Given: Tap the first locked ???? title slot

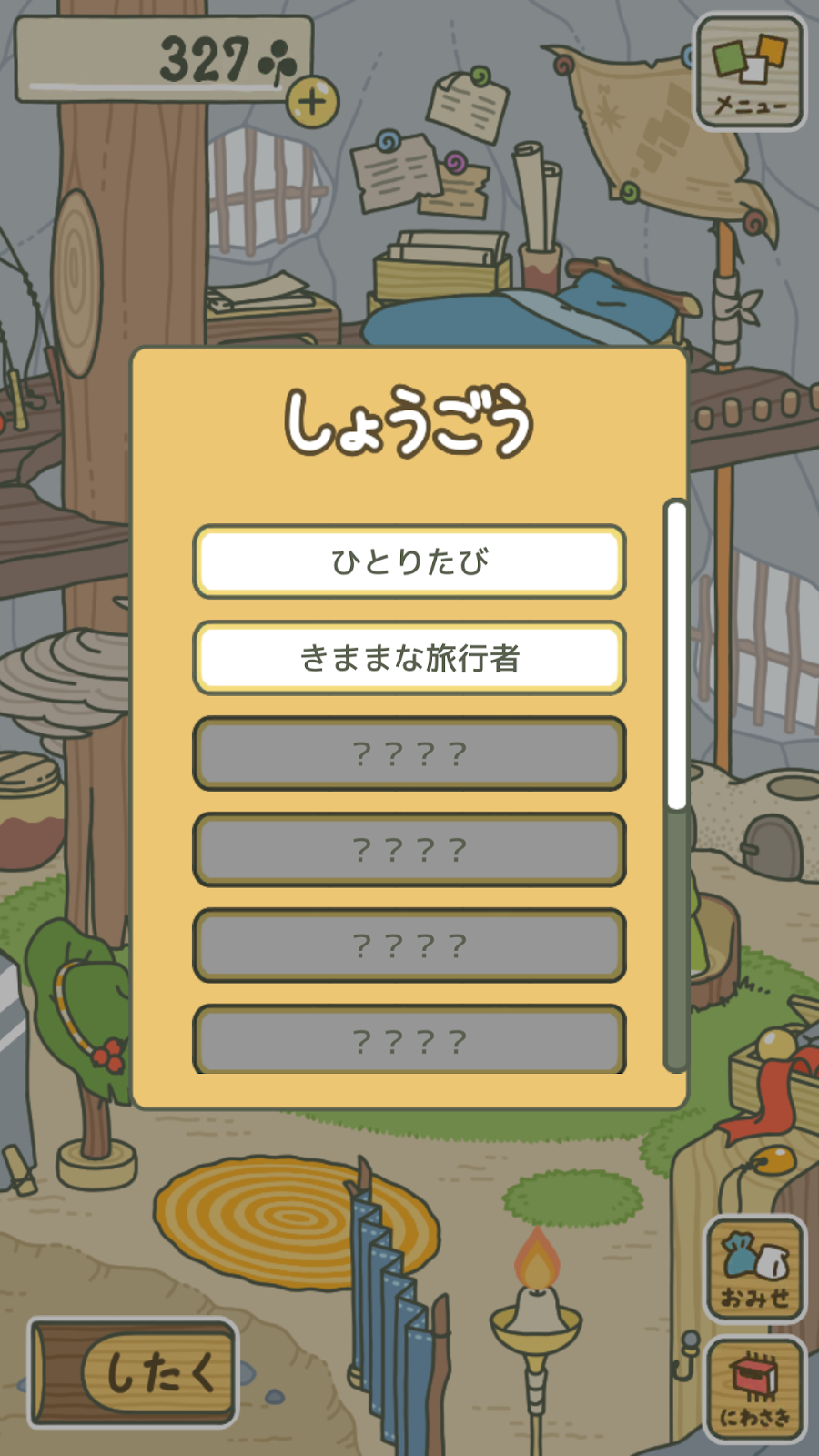Looking at the screenshot, I should (x=409, y=753).
